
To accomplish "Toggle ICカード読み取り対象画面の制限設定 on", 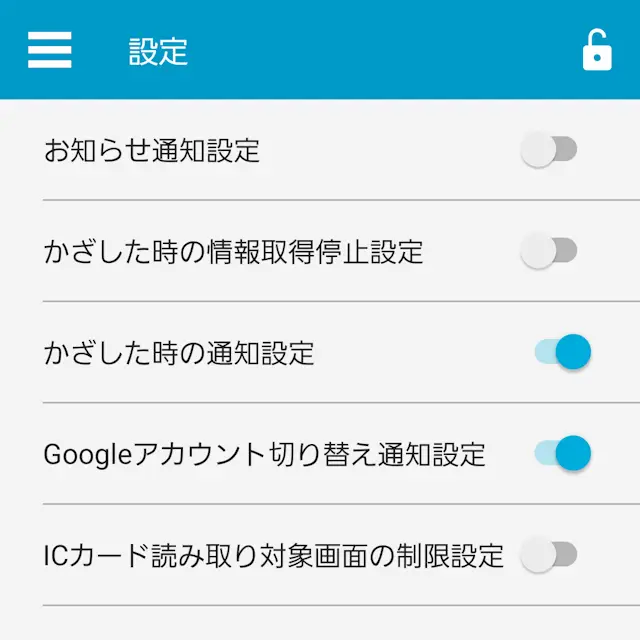I will pos(549,554).
